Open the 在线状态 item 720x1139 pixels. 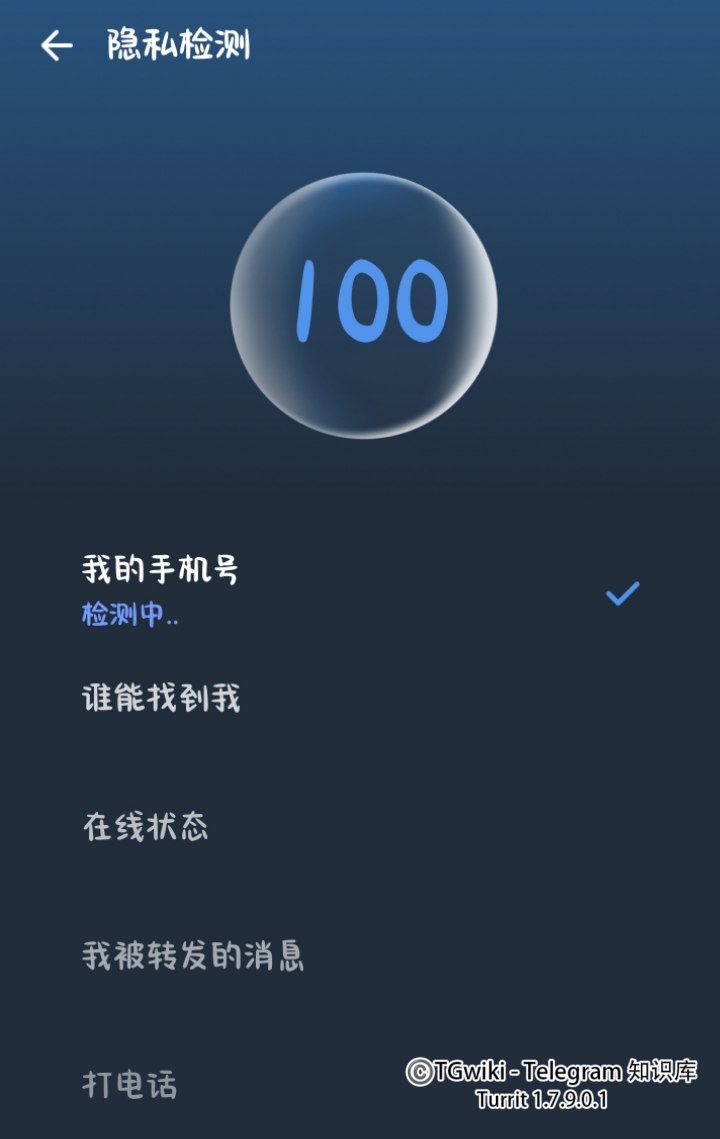pos(146,827)
